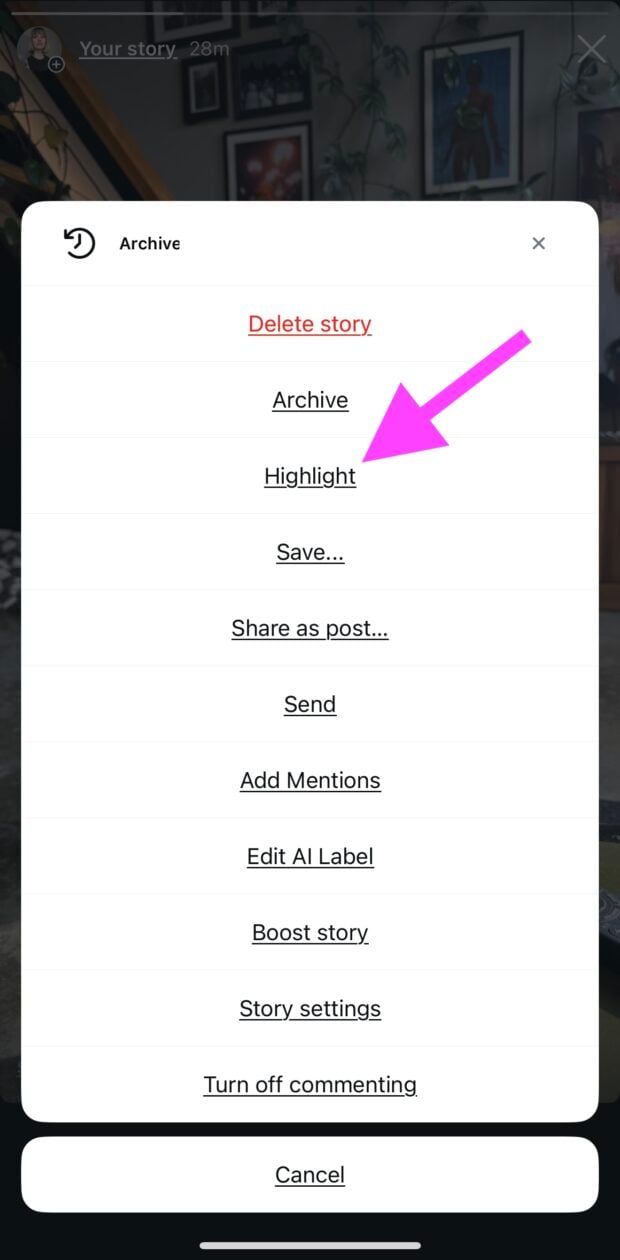Select Share as post...
The image size is (620, 1260).
click(x=310, y=628)
